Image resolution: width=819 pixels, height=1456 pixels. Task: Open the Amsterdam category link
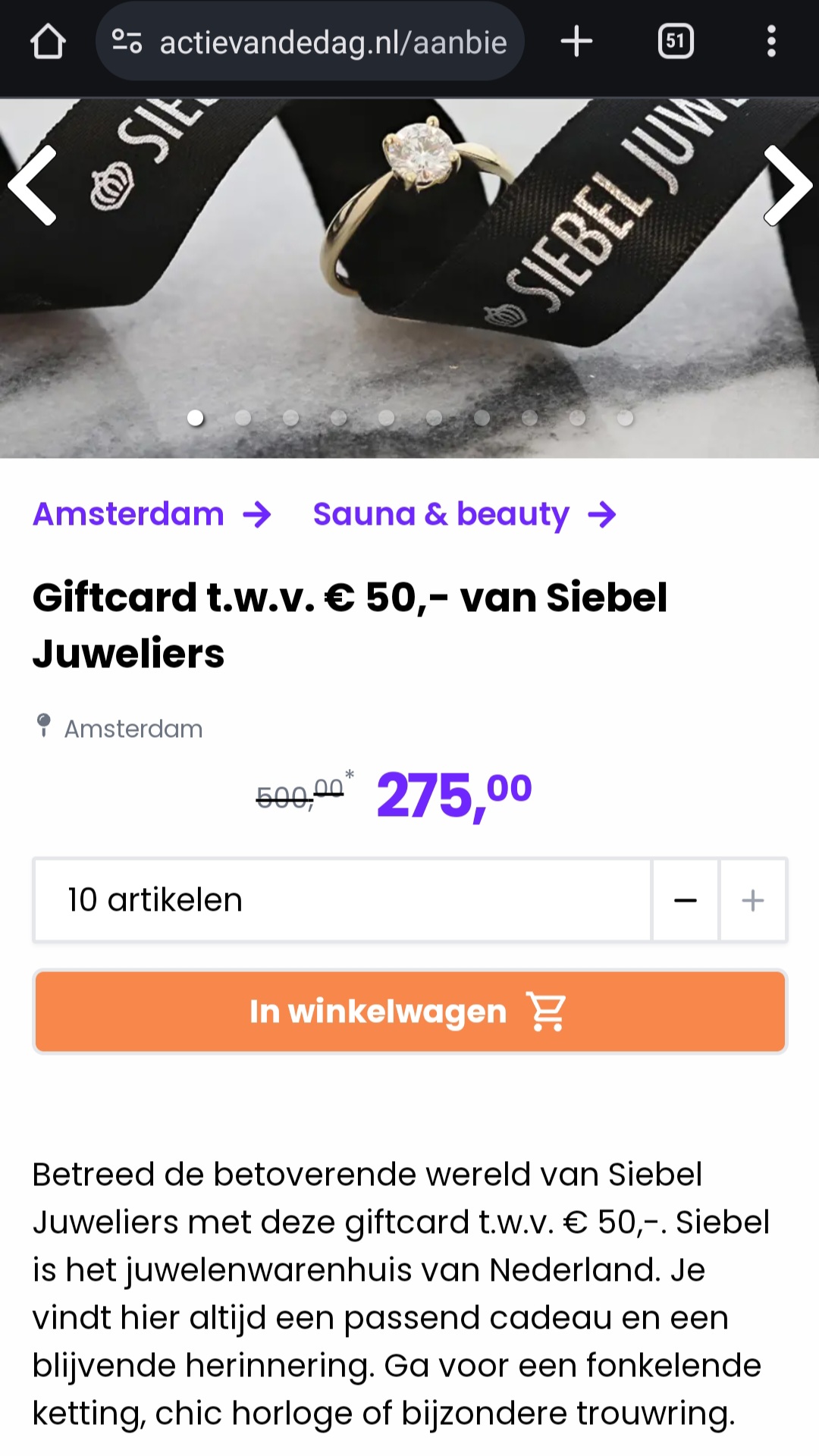tap(152, 514)
